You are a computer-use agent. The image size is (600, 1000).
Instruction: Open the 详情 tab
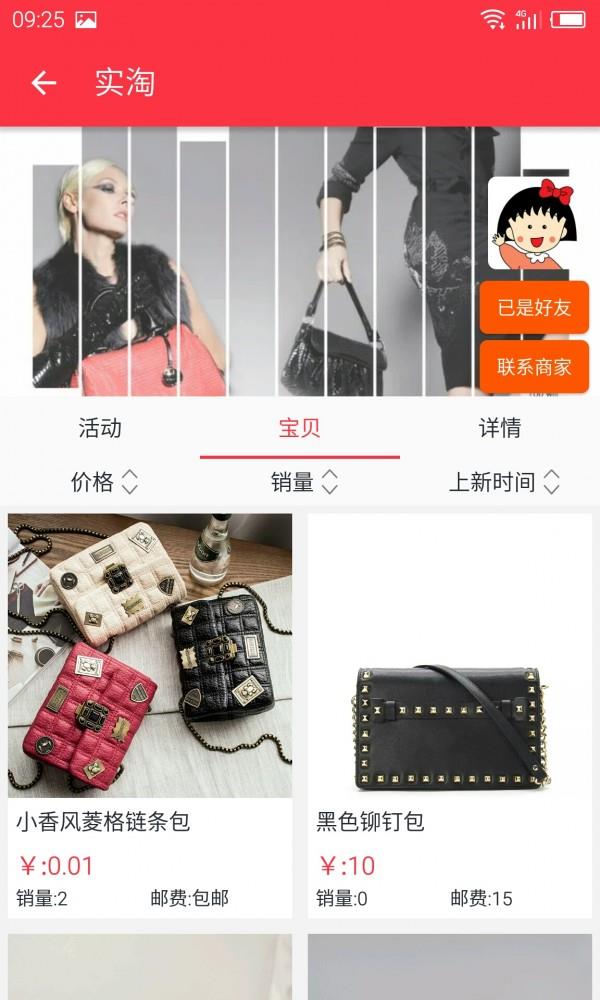tap(499, 429)
